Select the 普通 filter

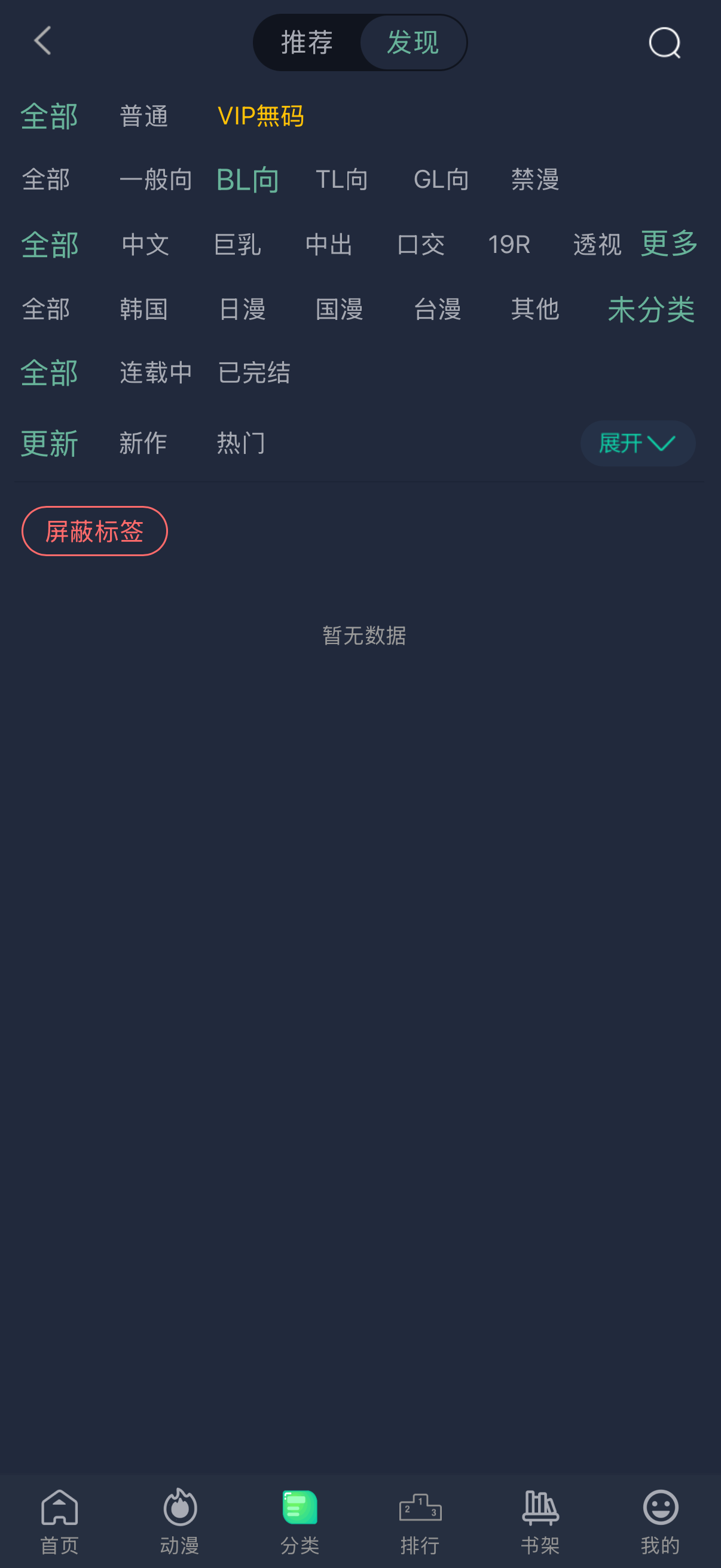pyautogui.click(x=144, y=115)
